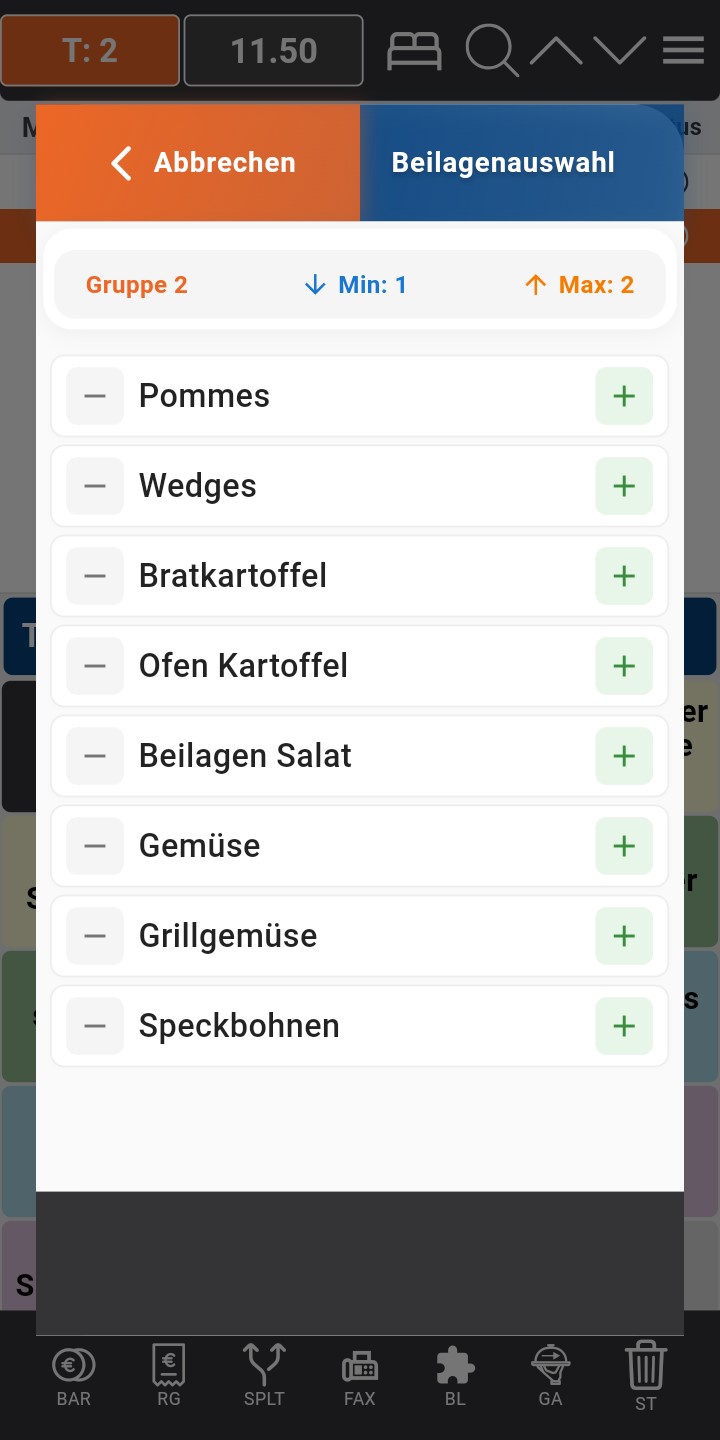Add one Speckbohnen with plus button
720x1440 pixels.
[x=623, y=1025]
